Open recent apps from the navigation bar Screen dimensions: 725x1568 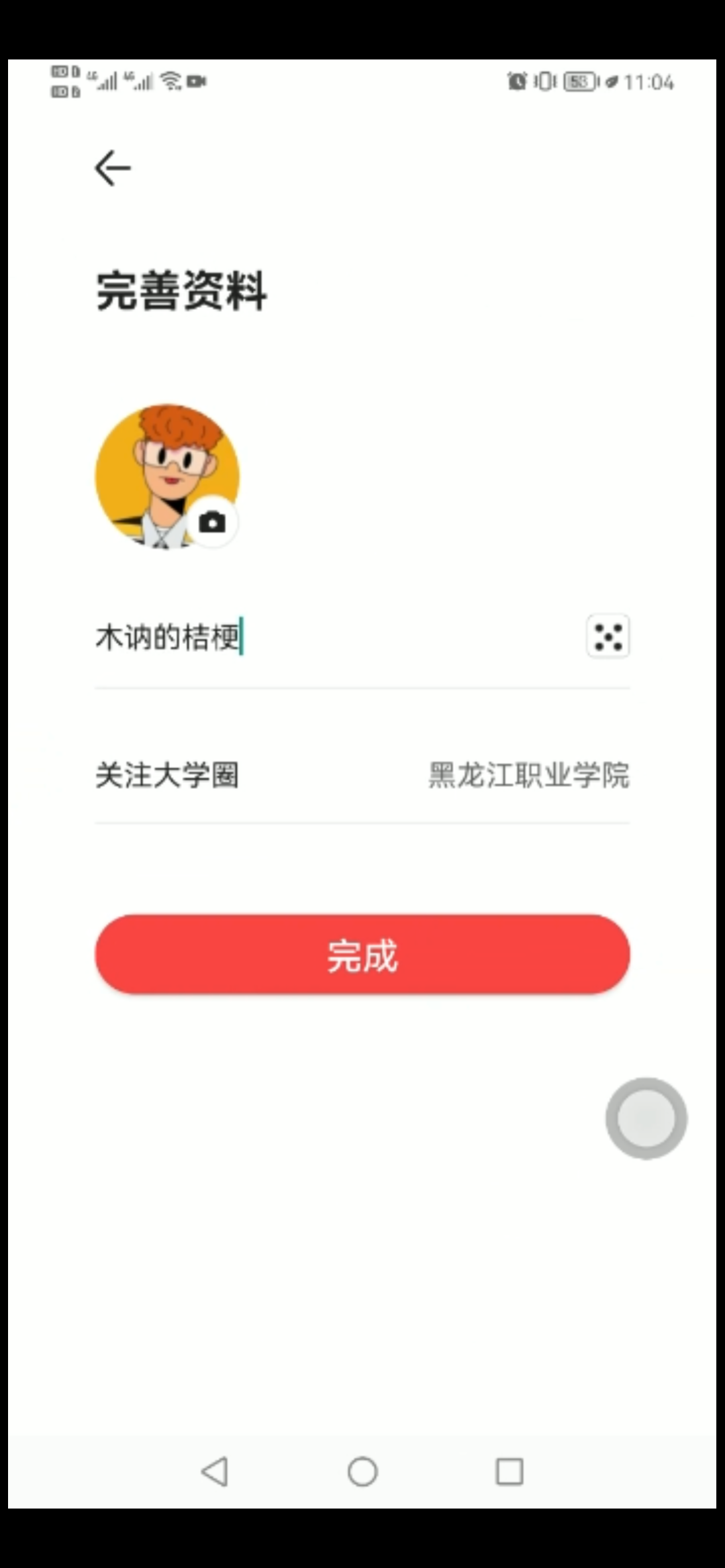click(x=510, y=1471)
